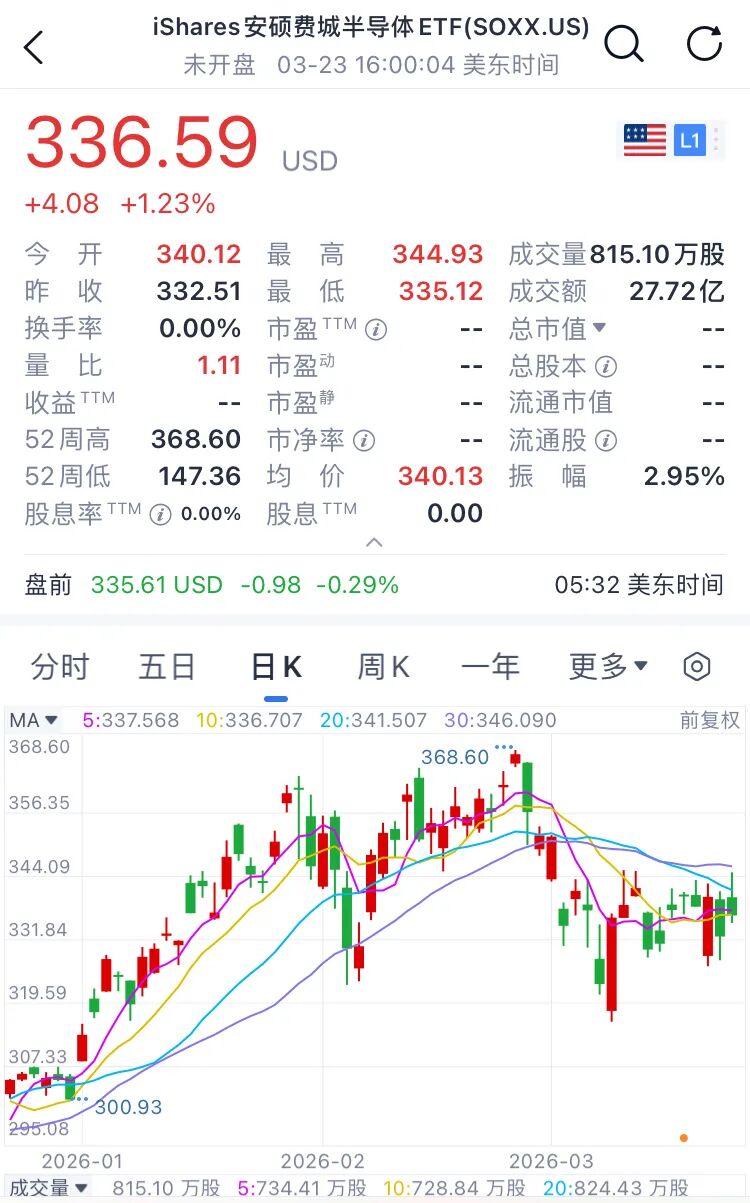Change the 前复权 price adjustment mode
This screenshot has width=750, height=1203.
[709, 720]
